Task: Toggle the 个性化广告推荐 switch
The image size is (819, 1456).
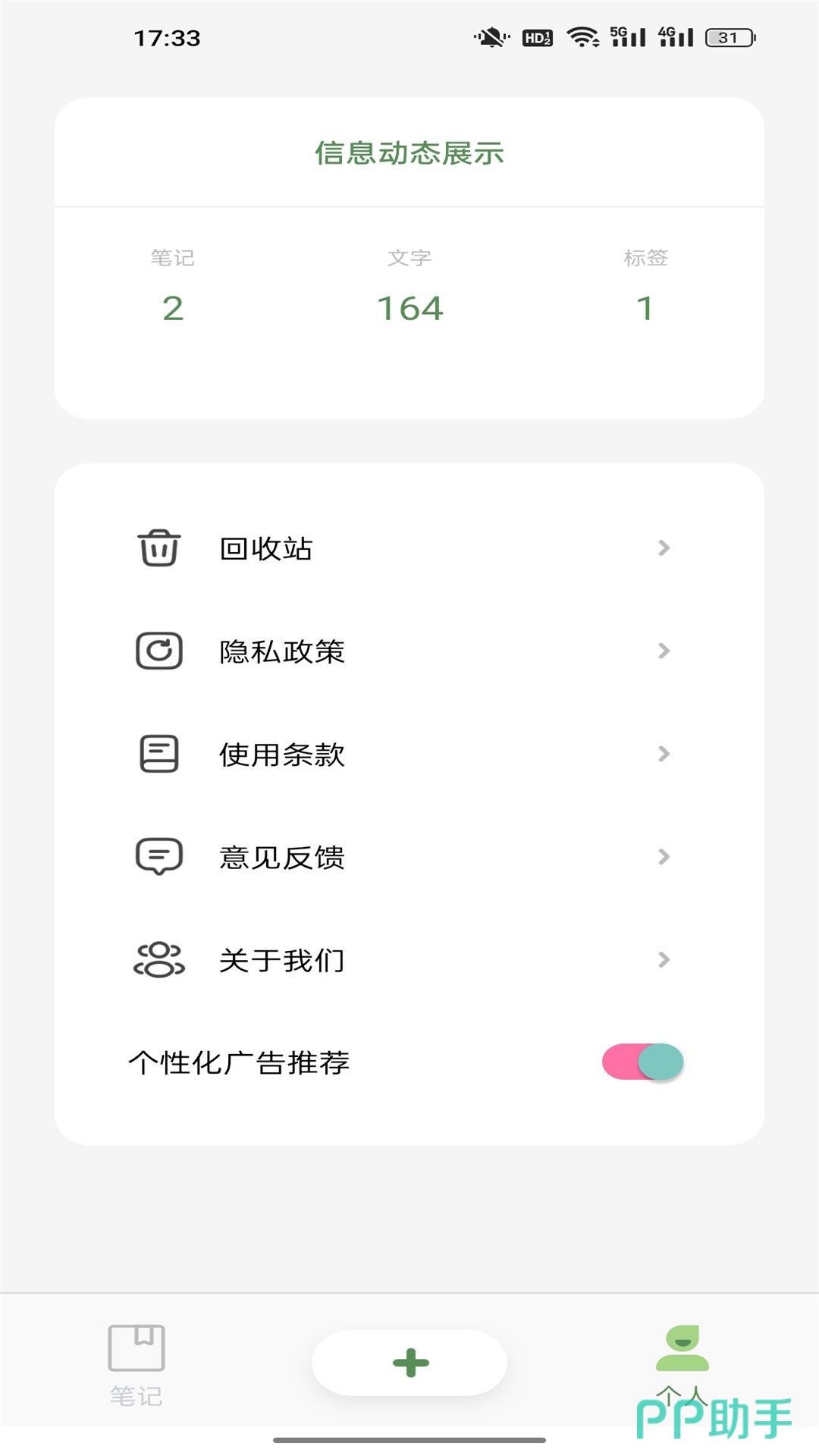Action: 642,1062
